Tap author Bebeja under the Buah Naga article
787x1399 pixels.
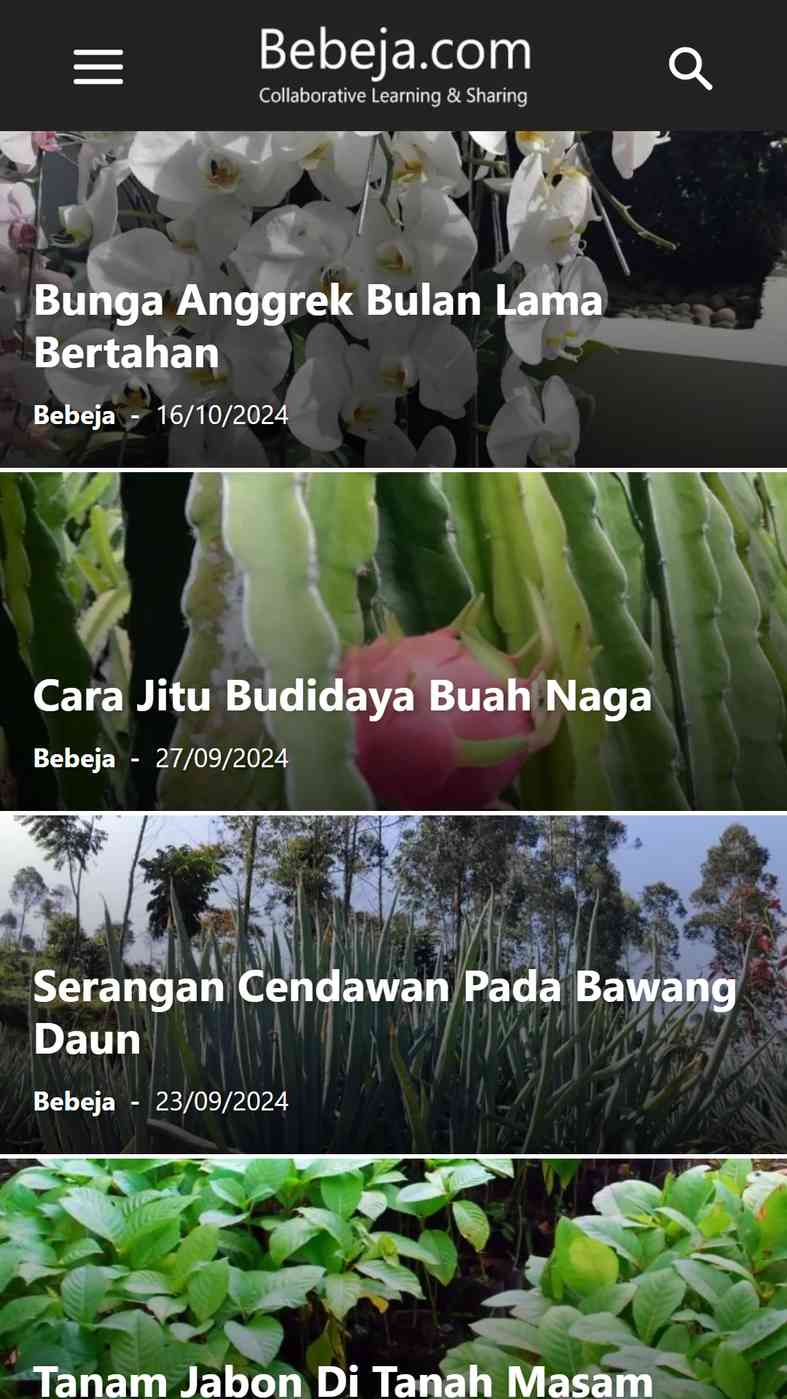pyautogui.click(x=74, y=758)
